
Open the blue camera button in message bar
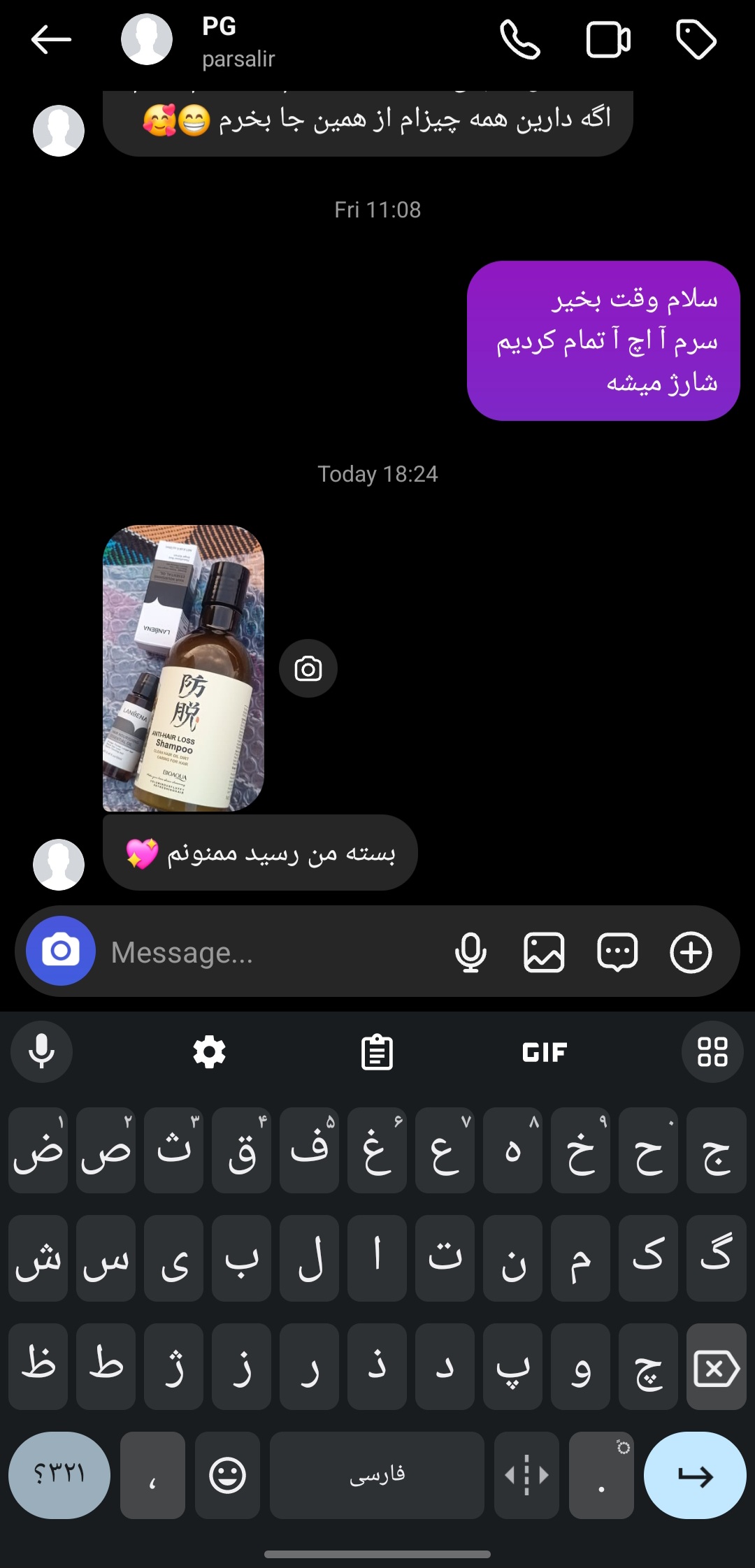click(61, 951)
